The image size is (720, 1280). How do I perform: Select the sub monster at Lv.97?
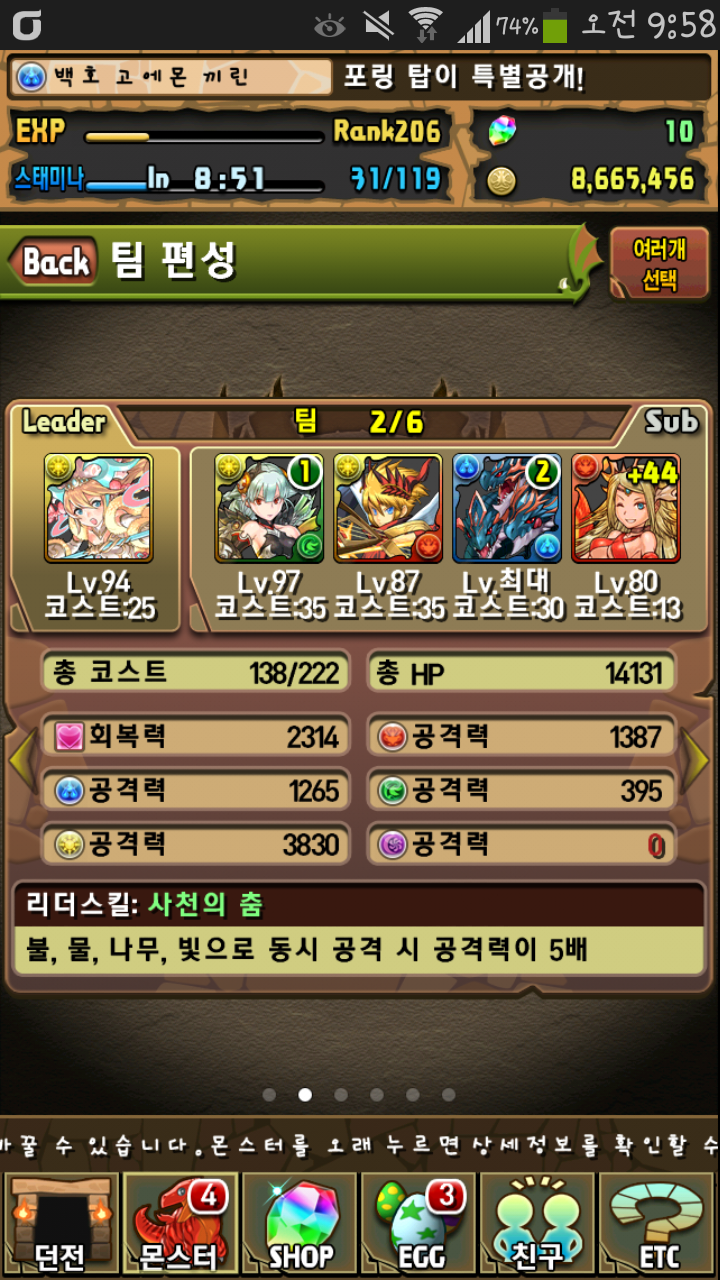pos(269,508)
